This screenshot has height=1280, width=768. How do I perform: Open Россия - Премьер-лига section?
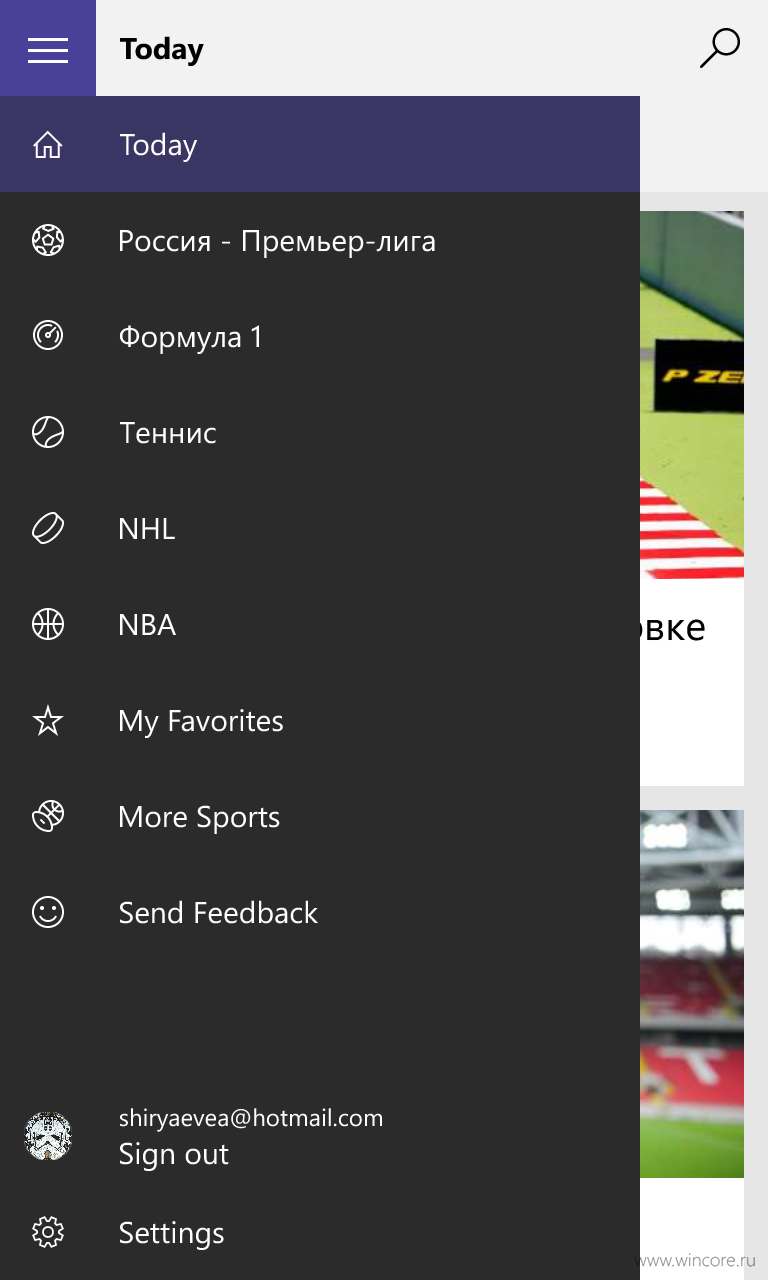point(320,240)
